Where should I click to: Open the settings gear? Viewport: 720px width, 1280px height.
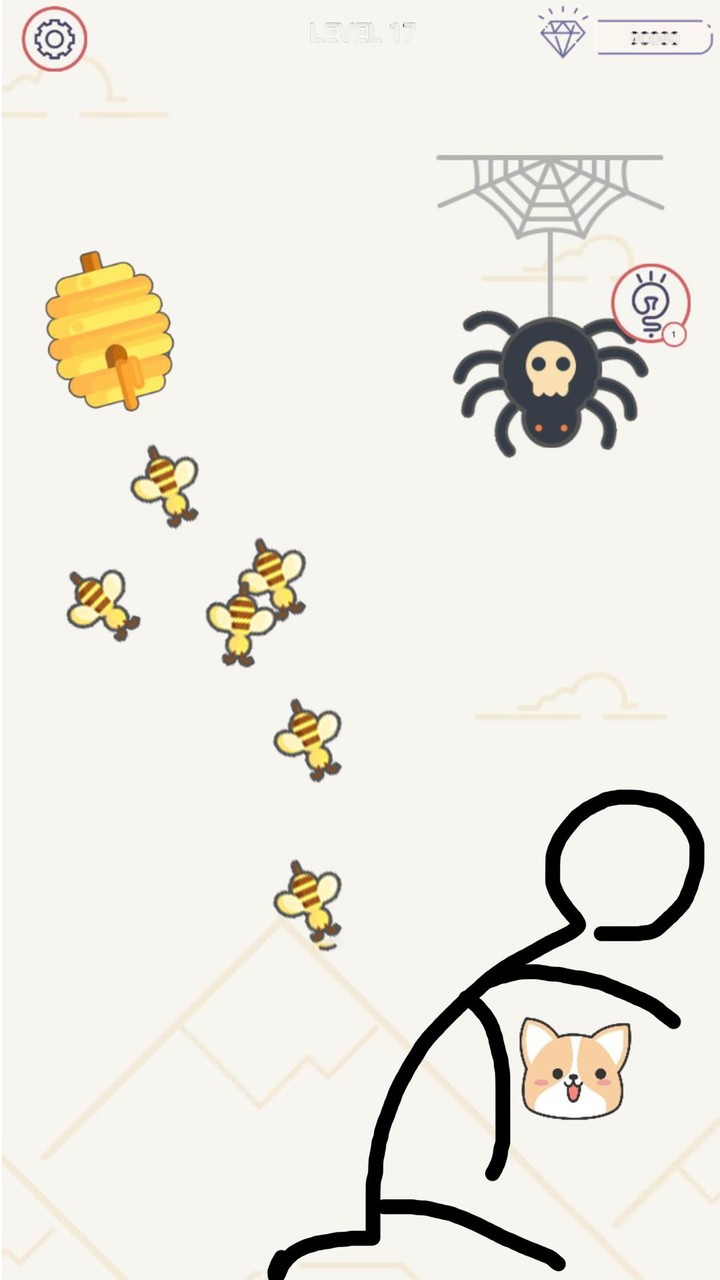[x=55, y=38]
